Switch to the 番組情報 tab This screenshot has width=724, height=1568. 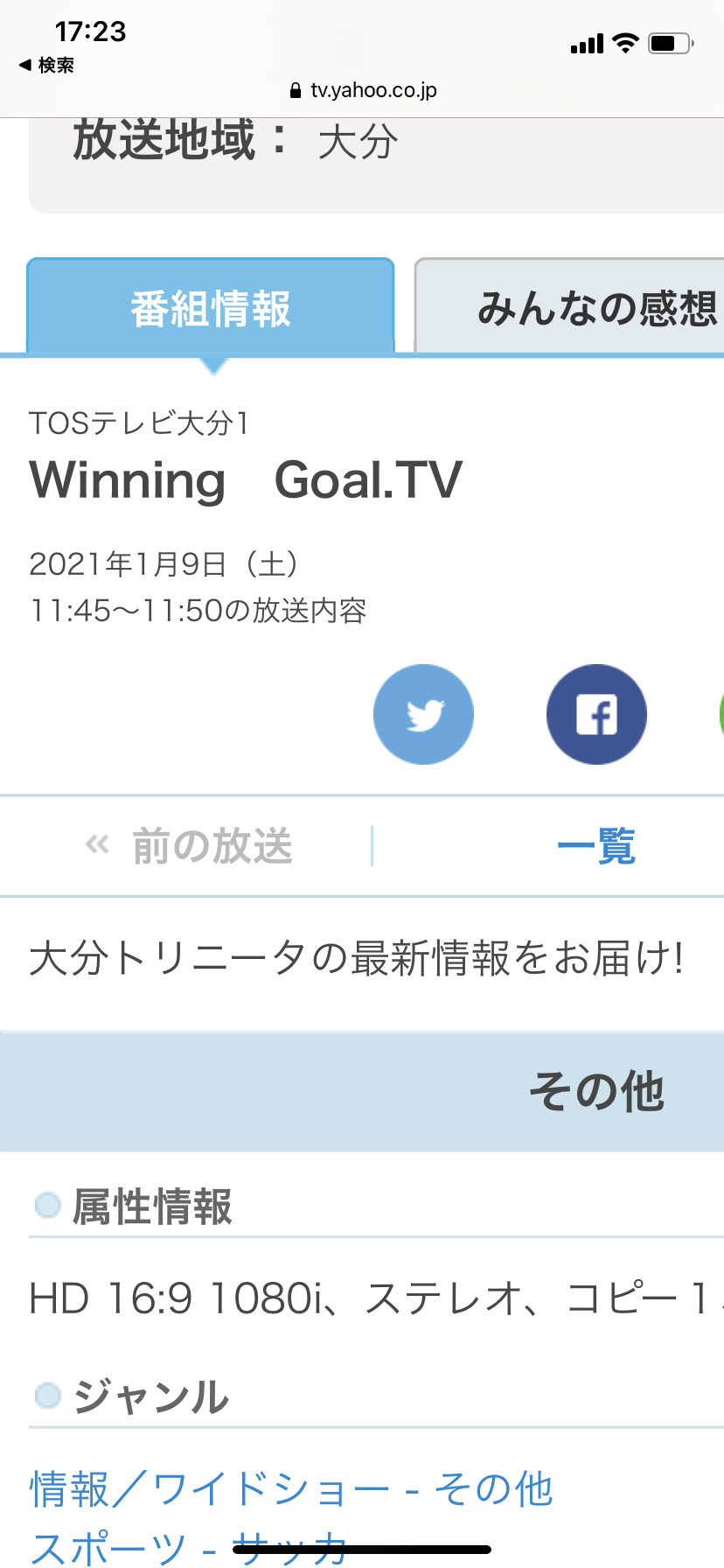(211, 308)
